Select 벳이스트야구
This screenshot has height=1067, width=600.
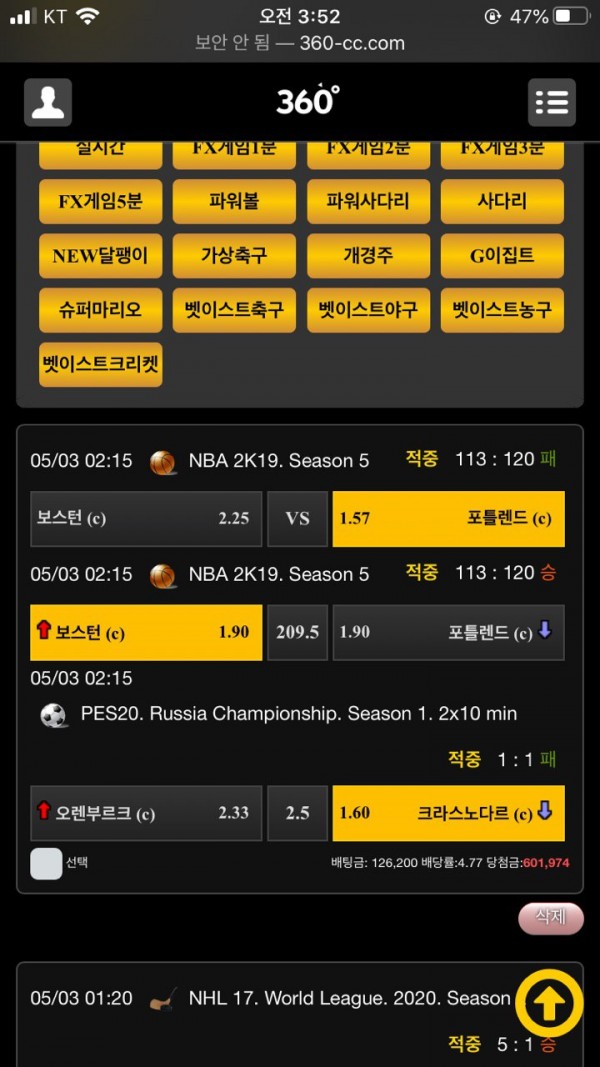[x=368, y=310]
